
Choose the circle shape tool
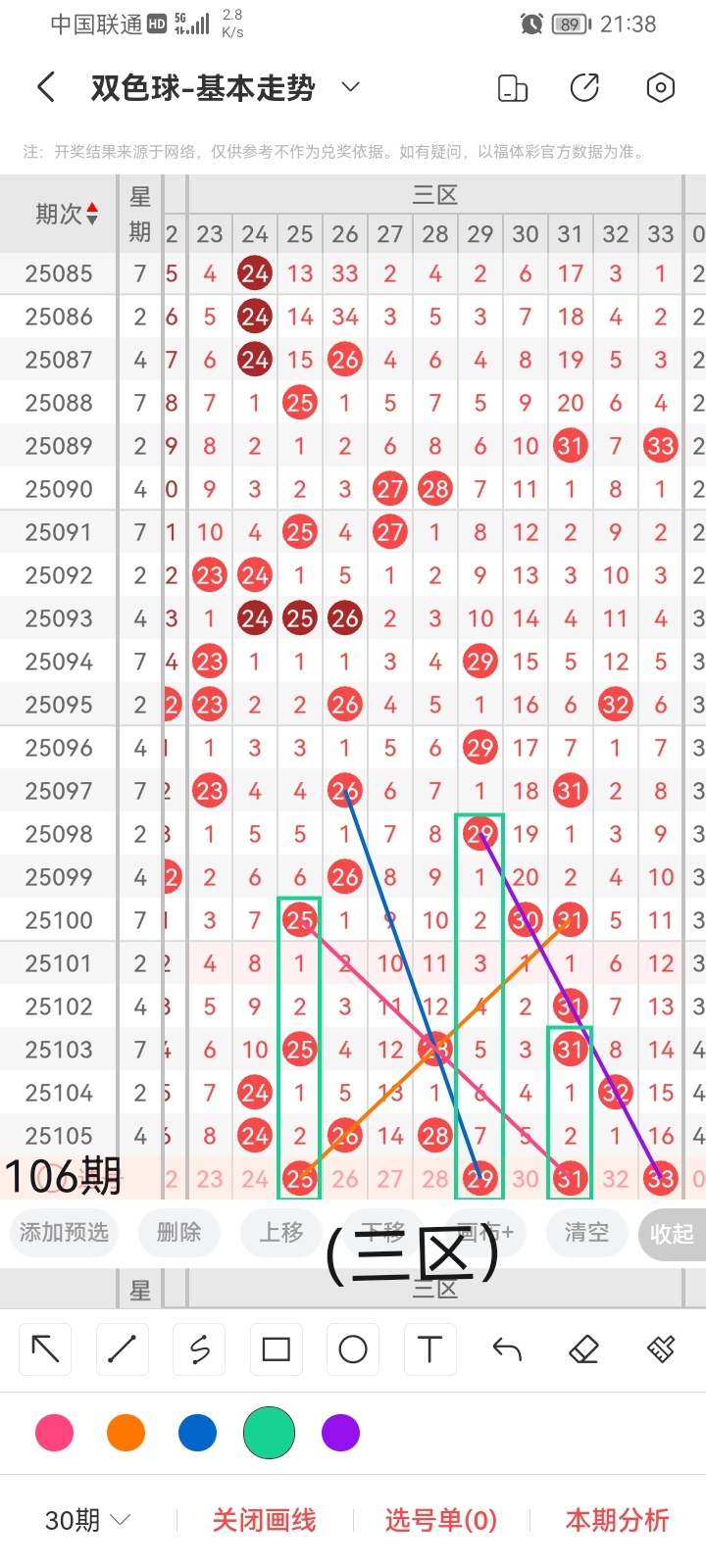coord(353,1349)
